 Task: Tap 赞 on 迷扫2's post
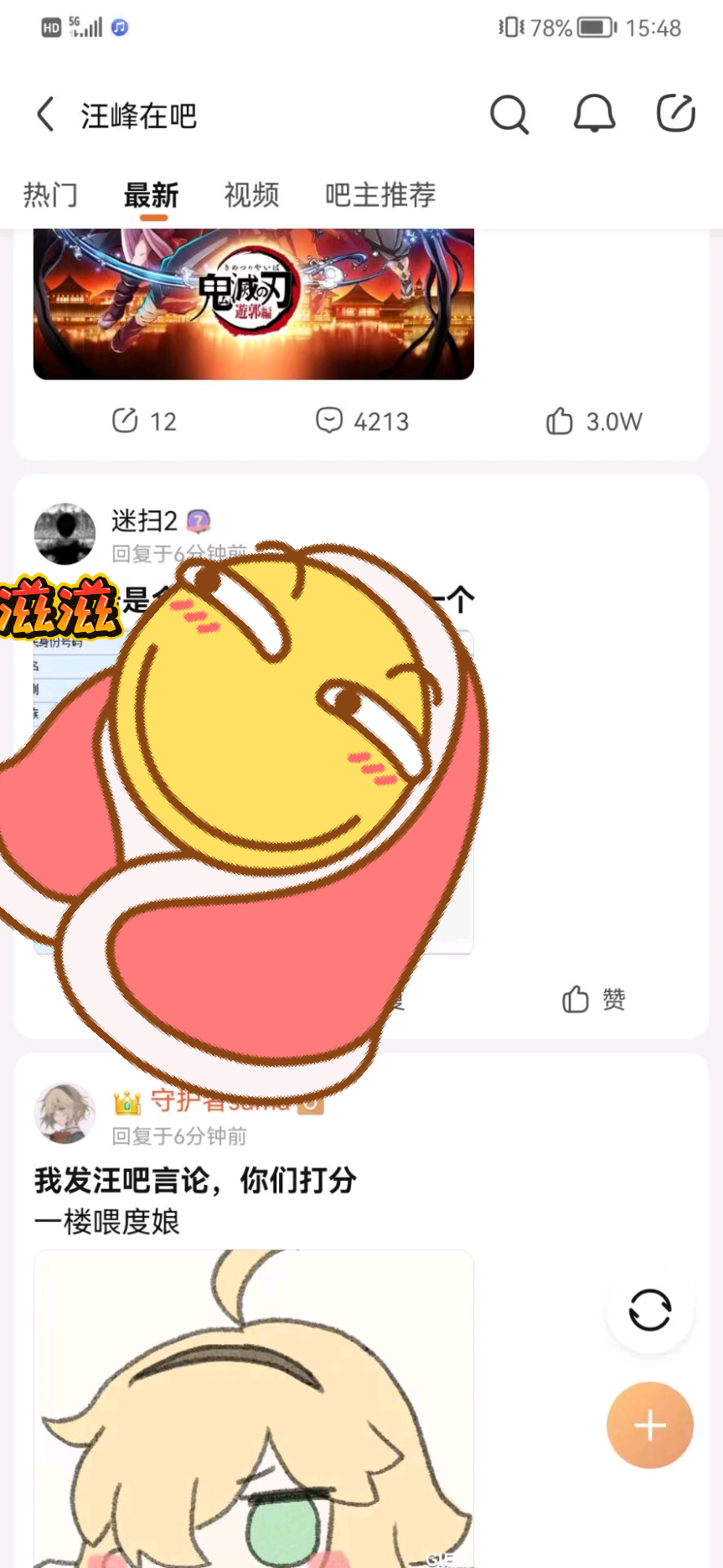[x=594, y=999]
